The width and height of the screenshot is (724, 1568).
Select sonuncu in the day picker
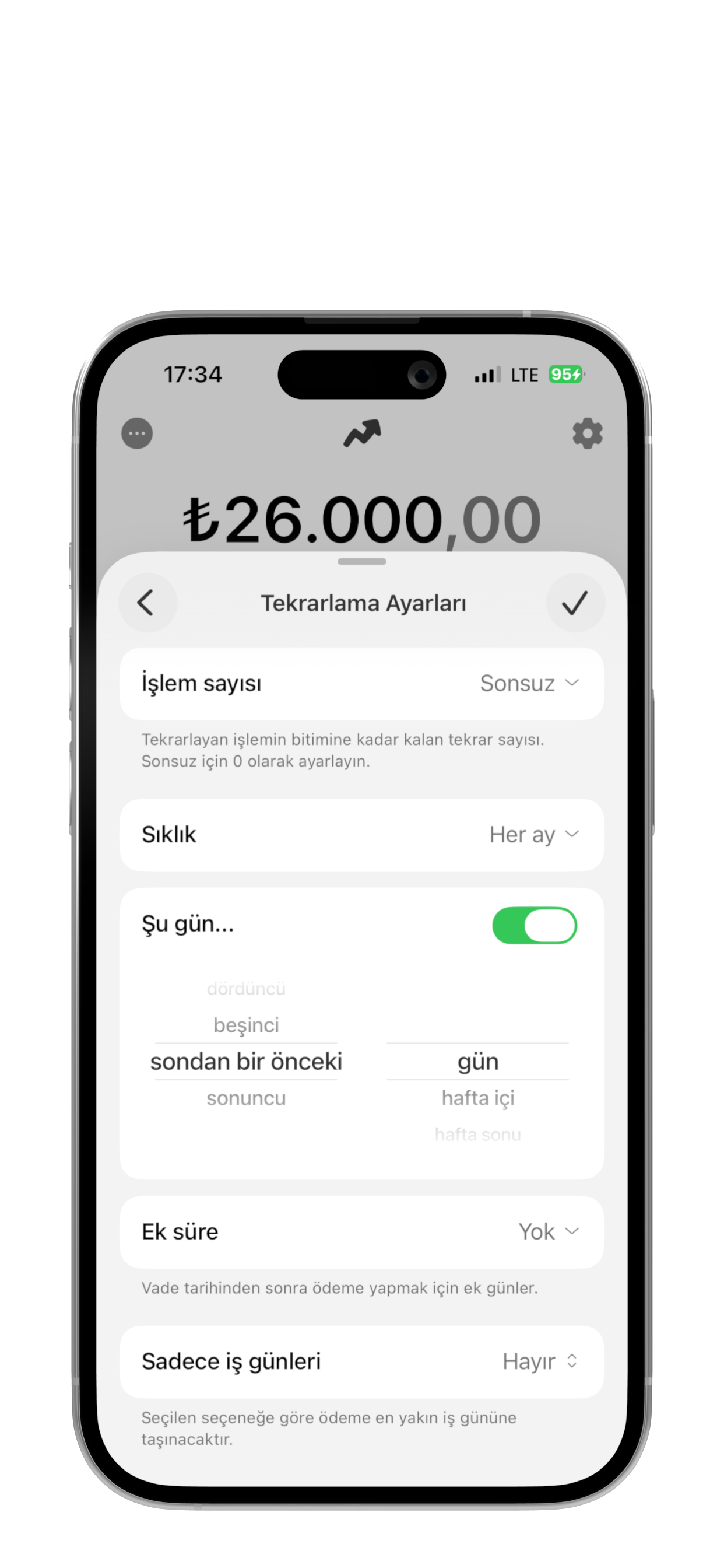coord(246,1098)
